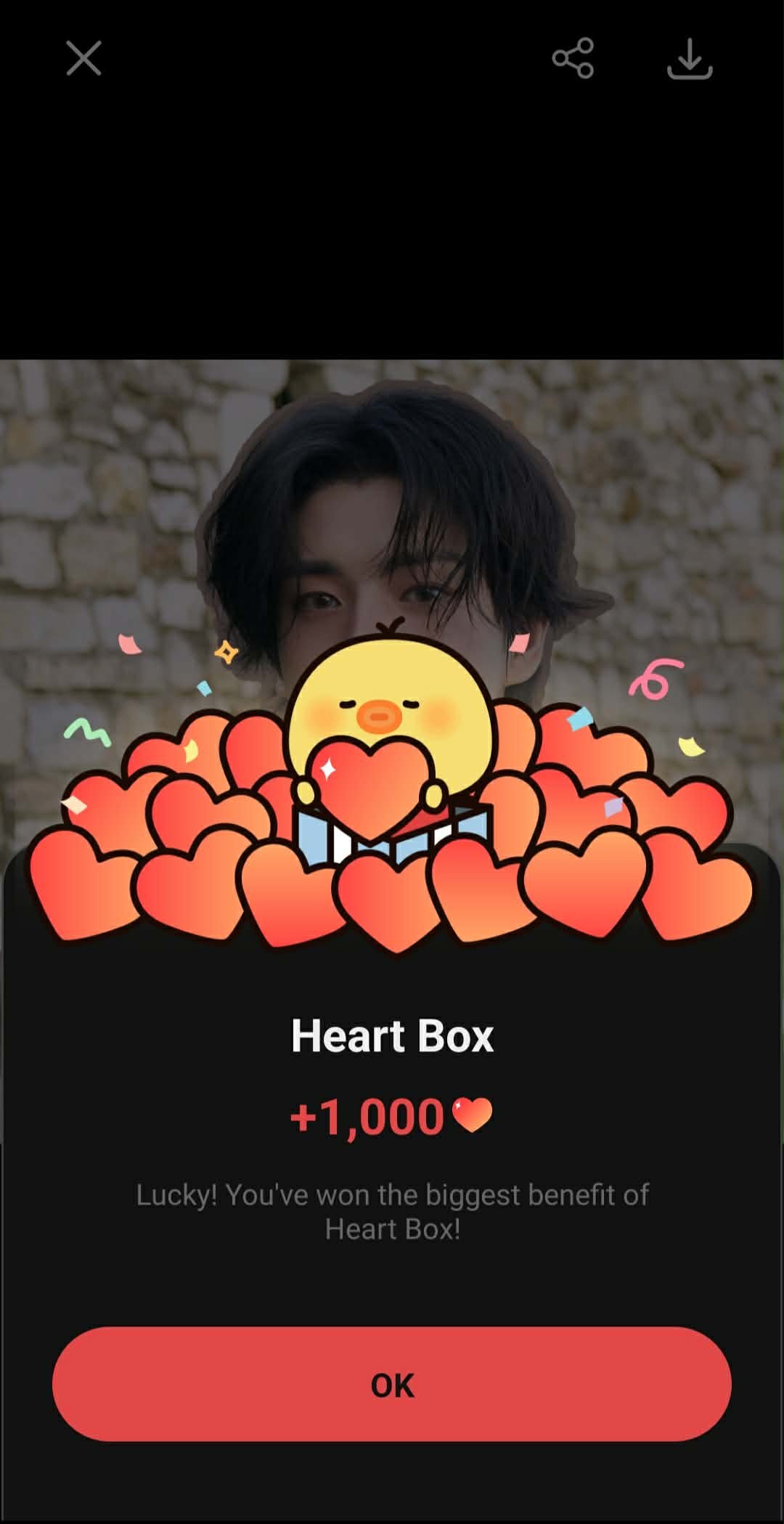Confirm the Heart Box reward with OK
Screen dimensions: 784x1524
391,1384
